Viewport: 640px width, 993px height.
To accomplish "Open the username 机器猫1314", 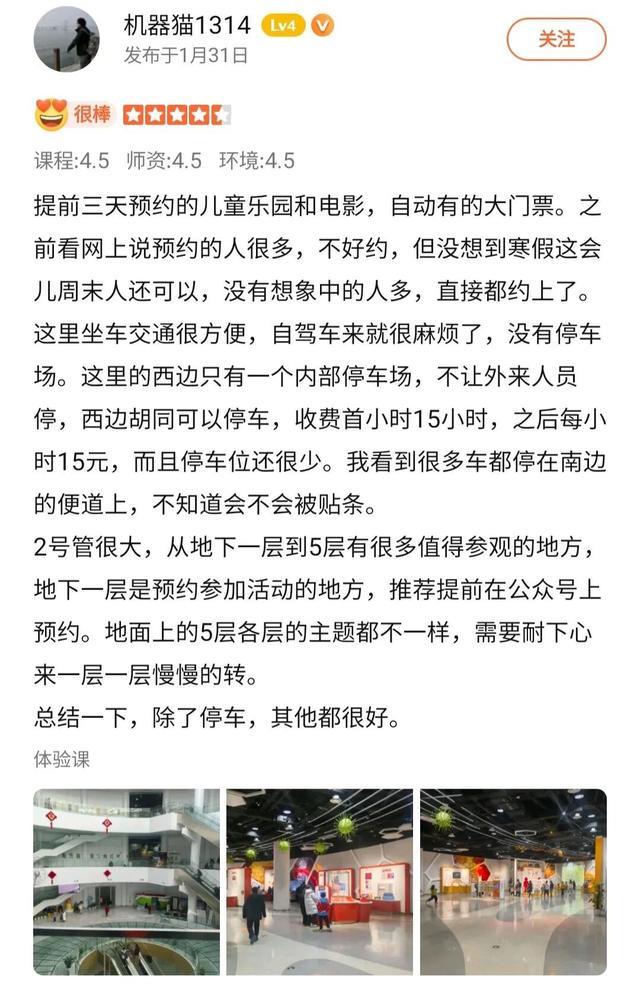I will point(186,26).
